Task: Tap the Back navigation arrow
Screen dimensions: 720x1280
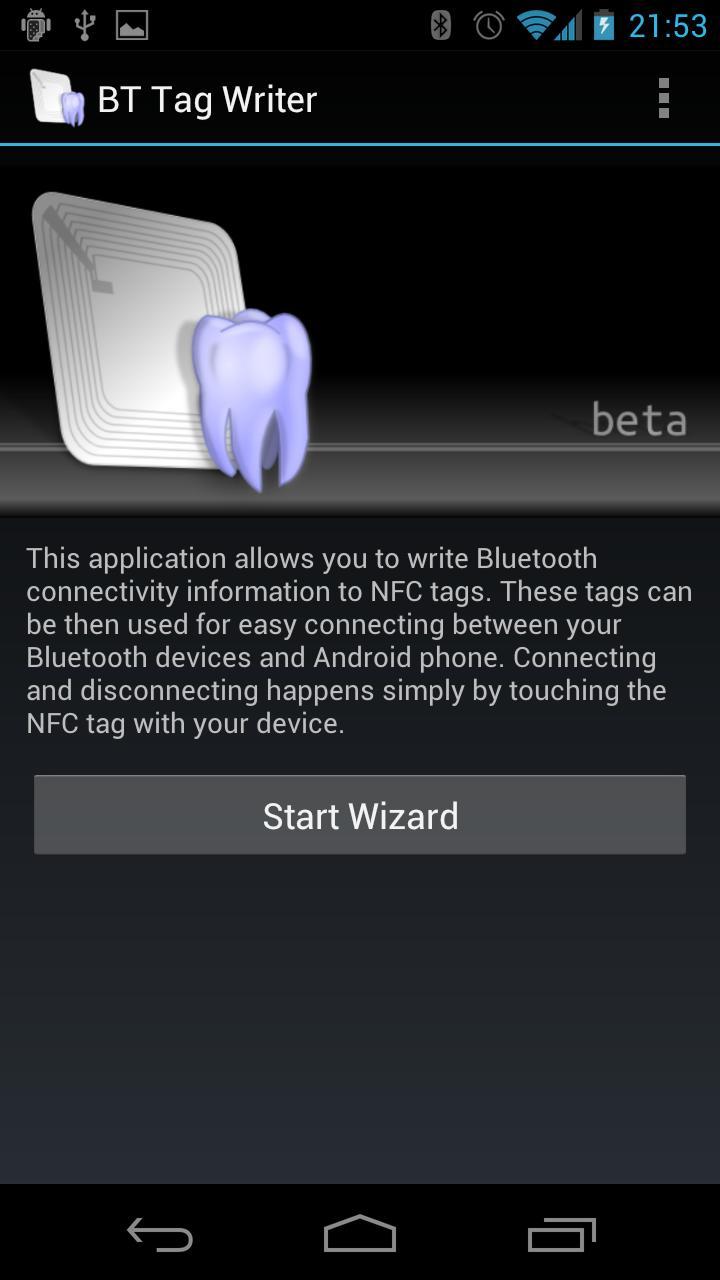Action: (x=160, y=1235)
